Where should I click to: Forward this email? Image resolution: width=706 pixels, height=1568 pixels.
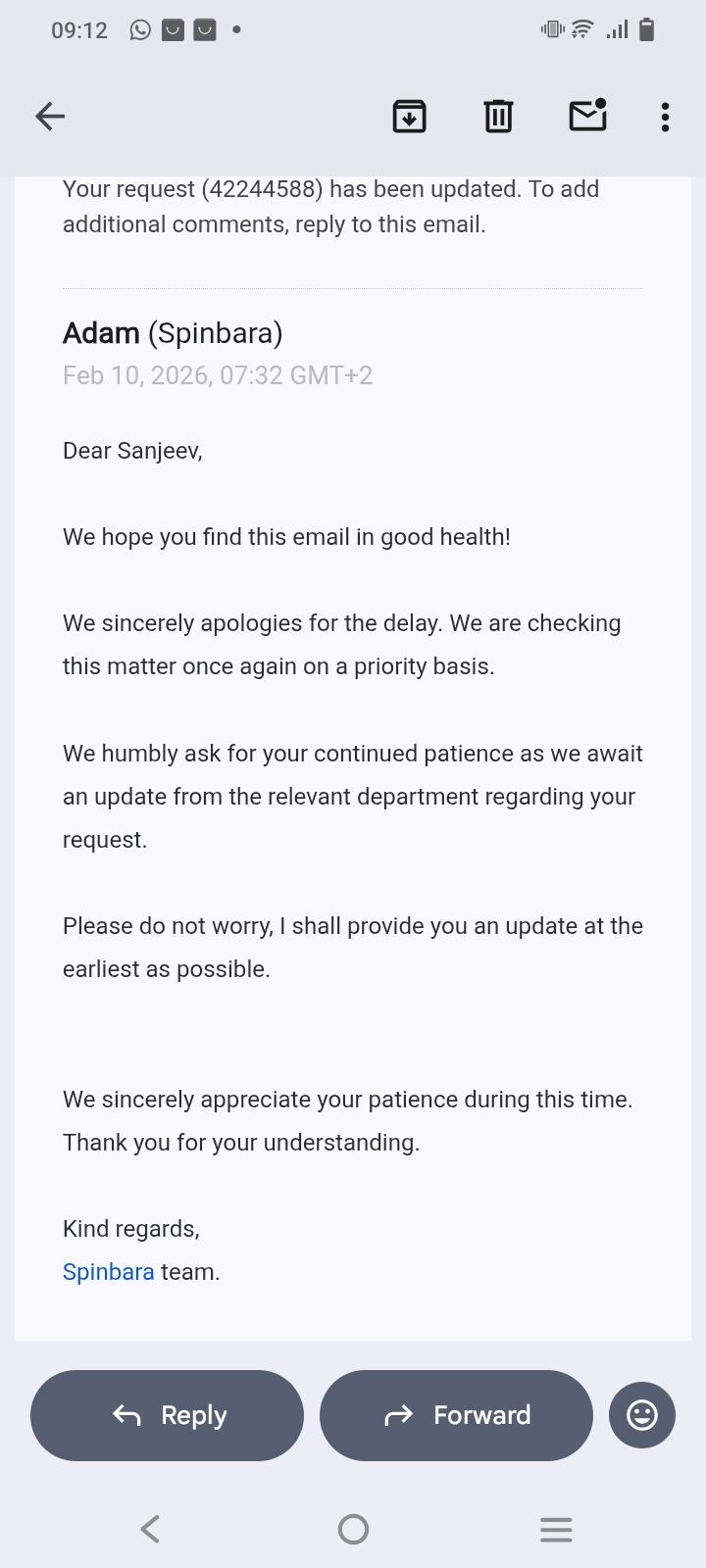pyautogui.click(x=456, y=1415)
